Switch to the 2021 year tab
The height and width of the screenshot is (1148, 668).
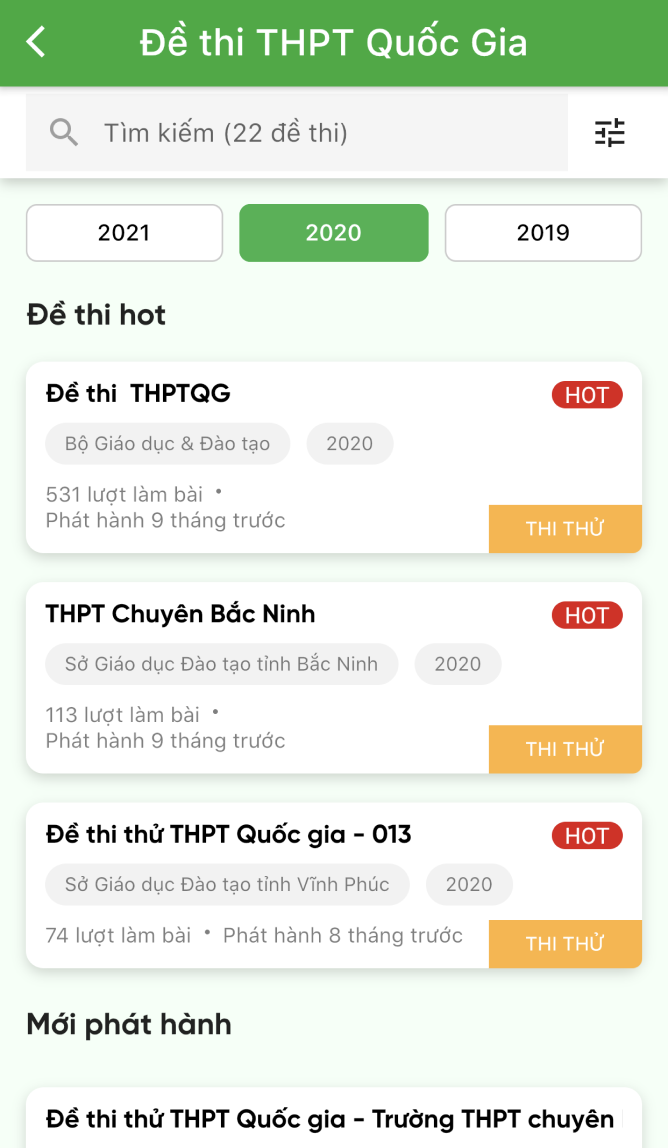(x=124, y=233)
